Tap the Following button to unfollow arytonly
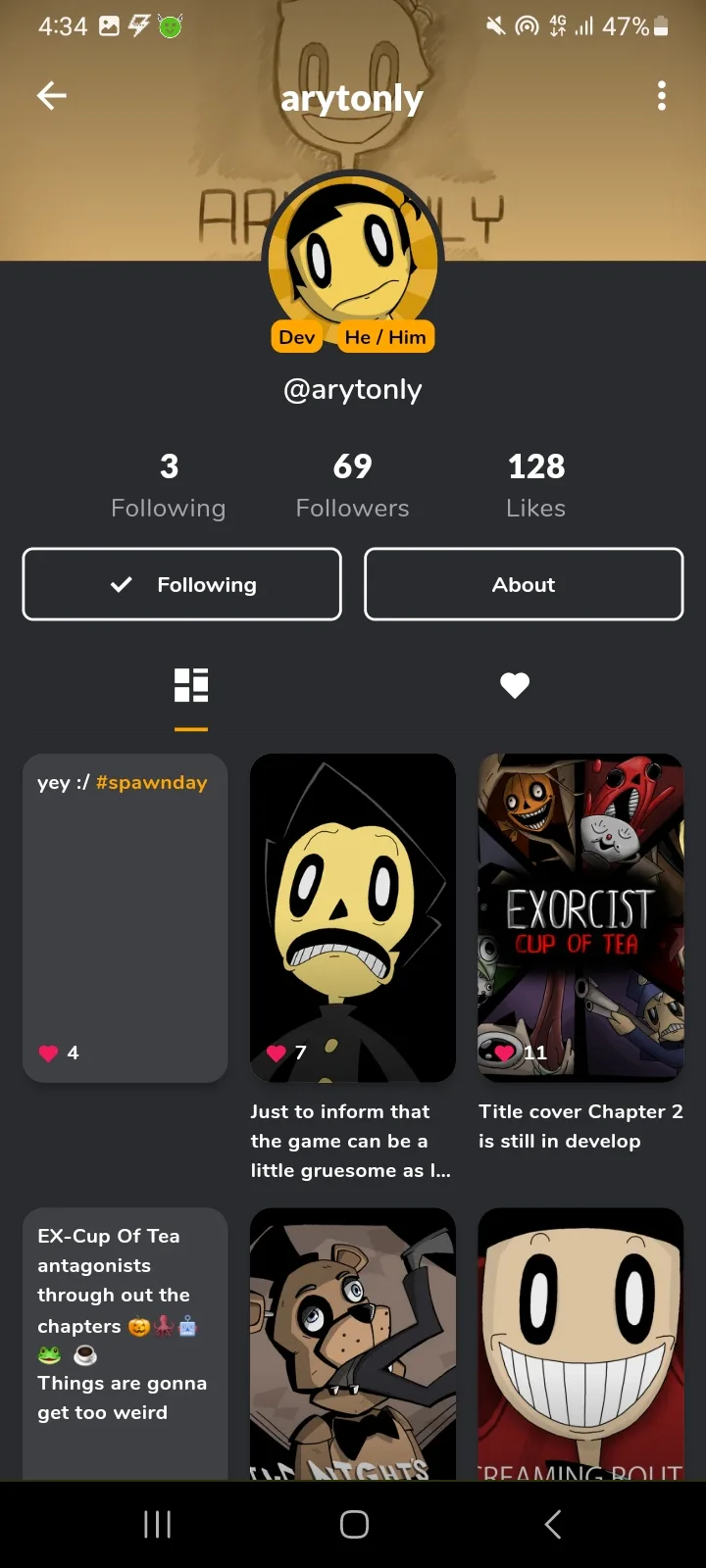706x1568 pixels. [181, 584]
